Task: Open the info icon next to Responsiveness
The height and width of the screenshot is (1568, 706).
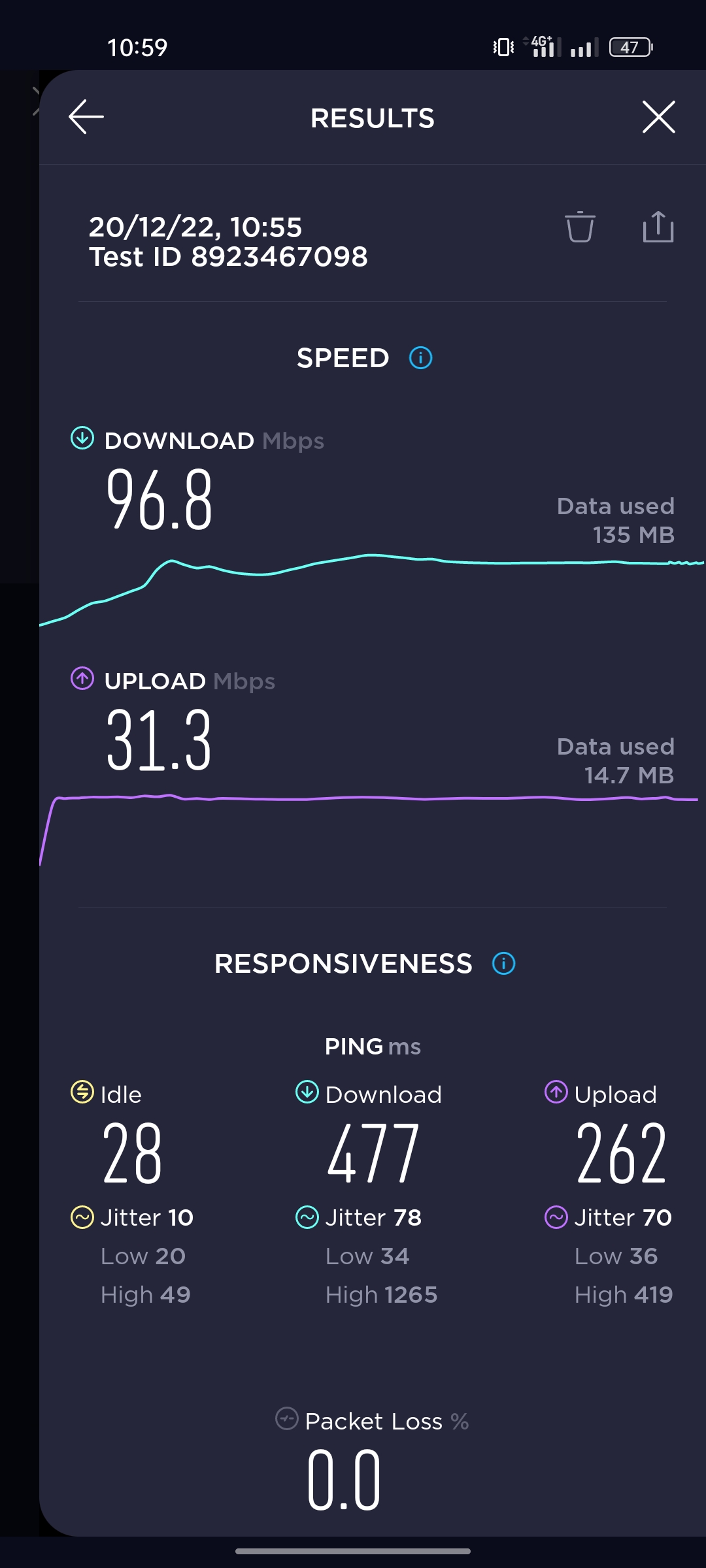Action: pyautogui.click(x=503, y=964)
